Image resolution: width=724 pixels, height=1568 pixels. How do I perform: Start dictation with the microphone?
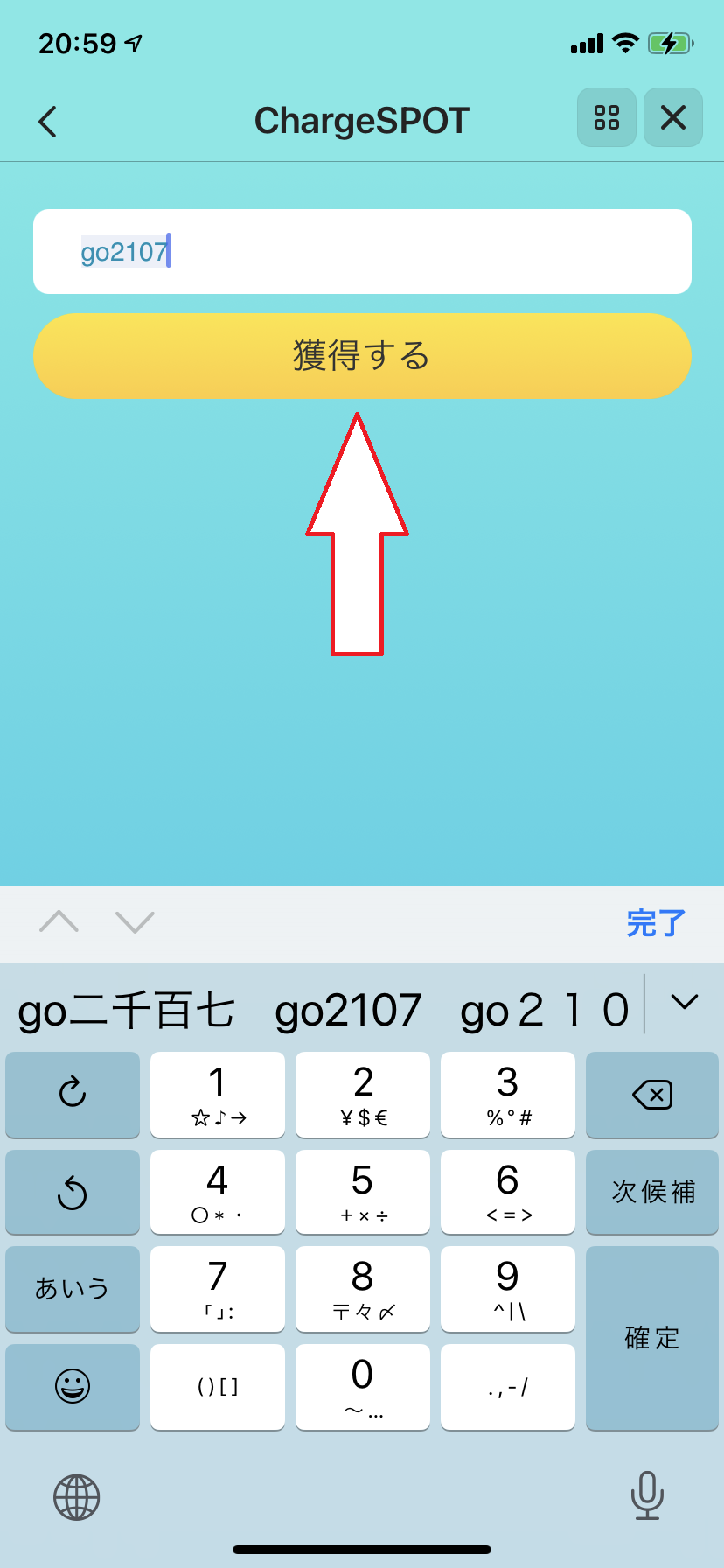[x=647, y=1495]
